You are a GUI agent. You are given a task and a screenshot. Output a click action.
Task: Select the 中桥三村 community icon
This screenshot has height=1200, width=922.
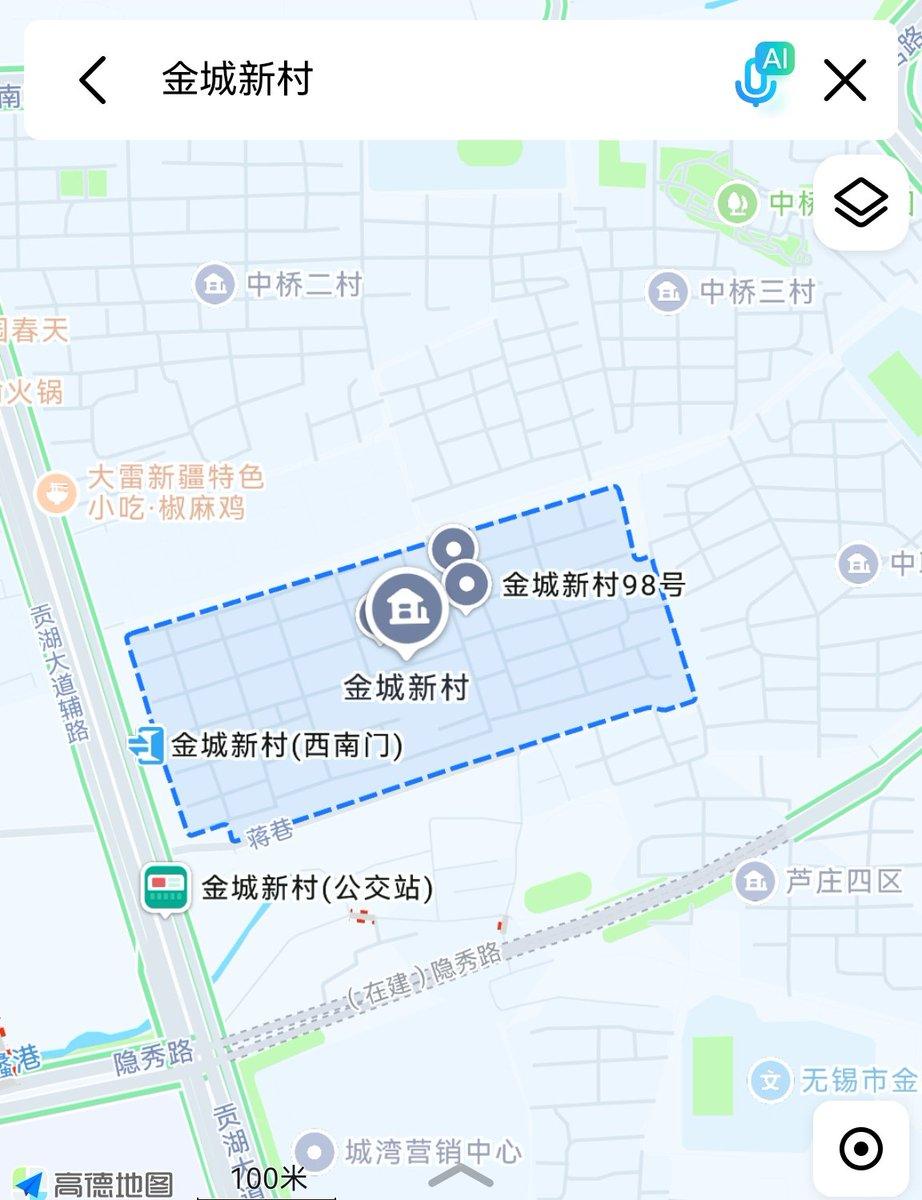tap(666, 290)
